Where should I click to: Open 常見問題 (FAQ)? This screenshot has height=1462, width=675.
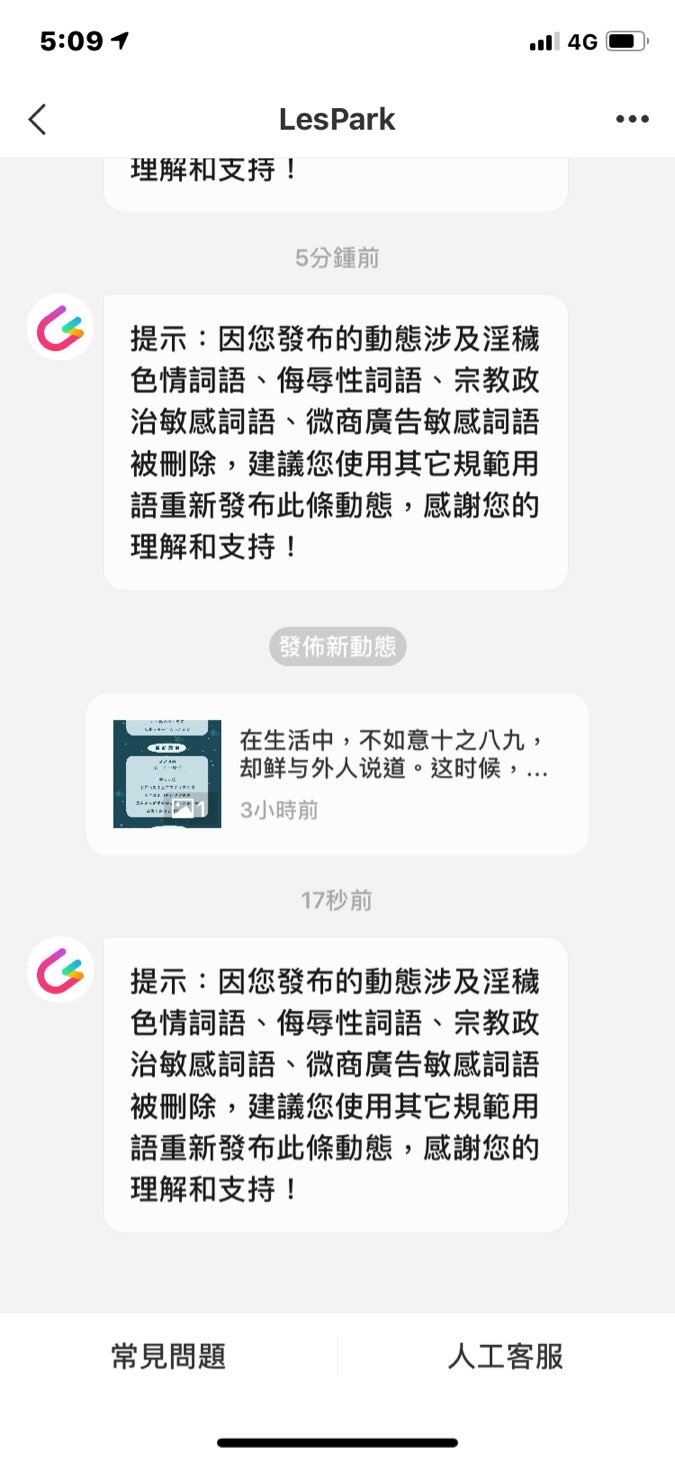coord(168,1357)
